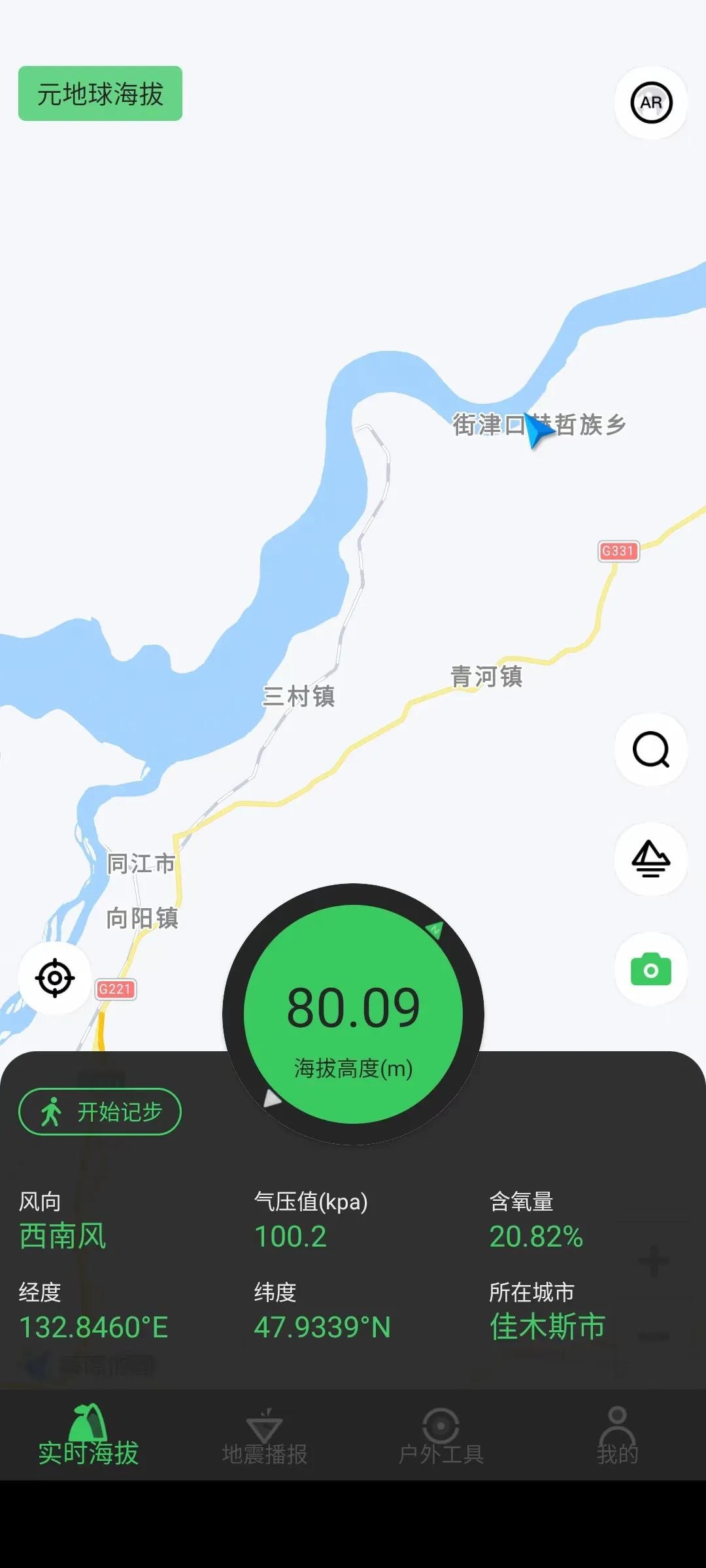Image resolution: width=706 pixels, height=1568 pixels.
Task: Tap the map search icon
Action: [x=650, y=749]
